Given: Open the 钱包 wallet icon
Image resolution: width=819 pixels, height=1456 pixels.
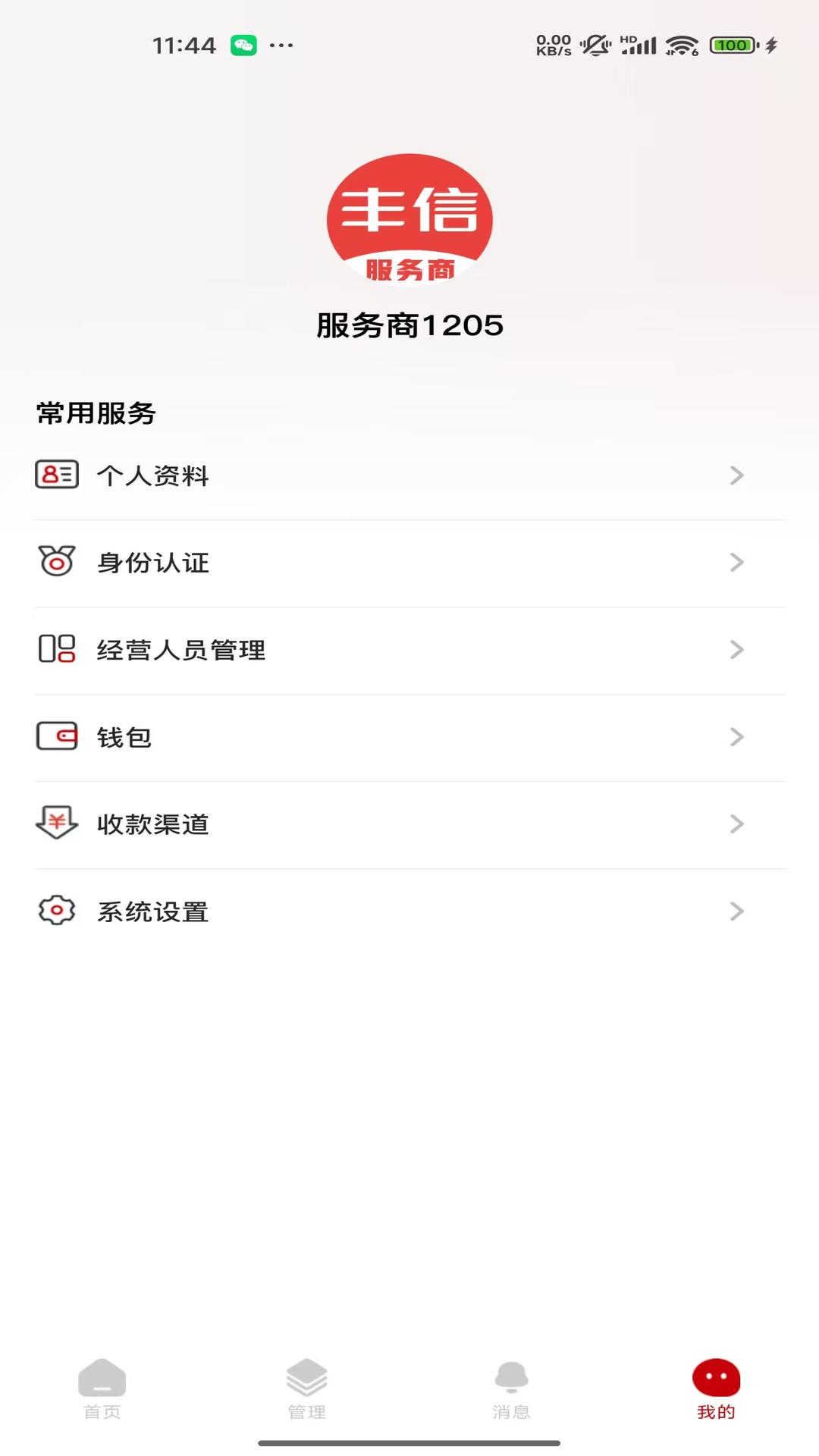Looking at the screenshot, I should [x=56, y=737].
